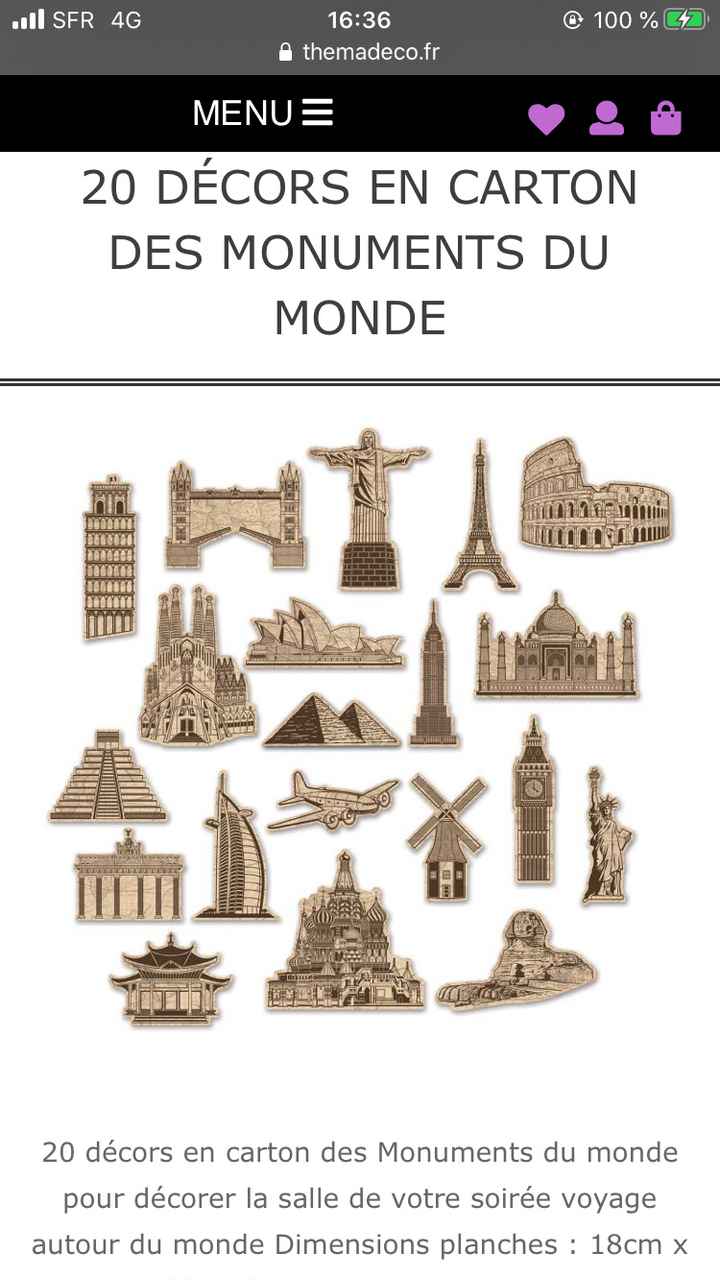This screenshot has width=720, height=1280.
Task: Open the user account icon
Action: pos(606,118)
